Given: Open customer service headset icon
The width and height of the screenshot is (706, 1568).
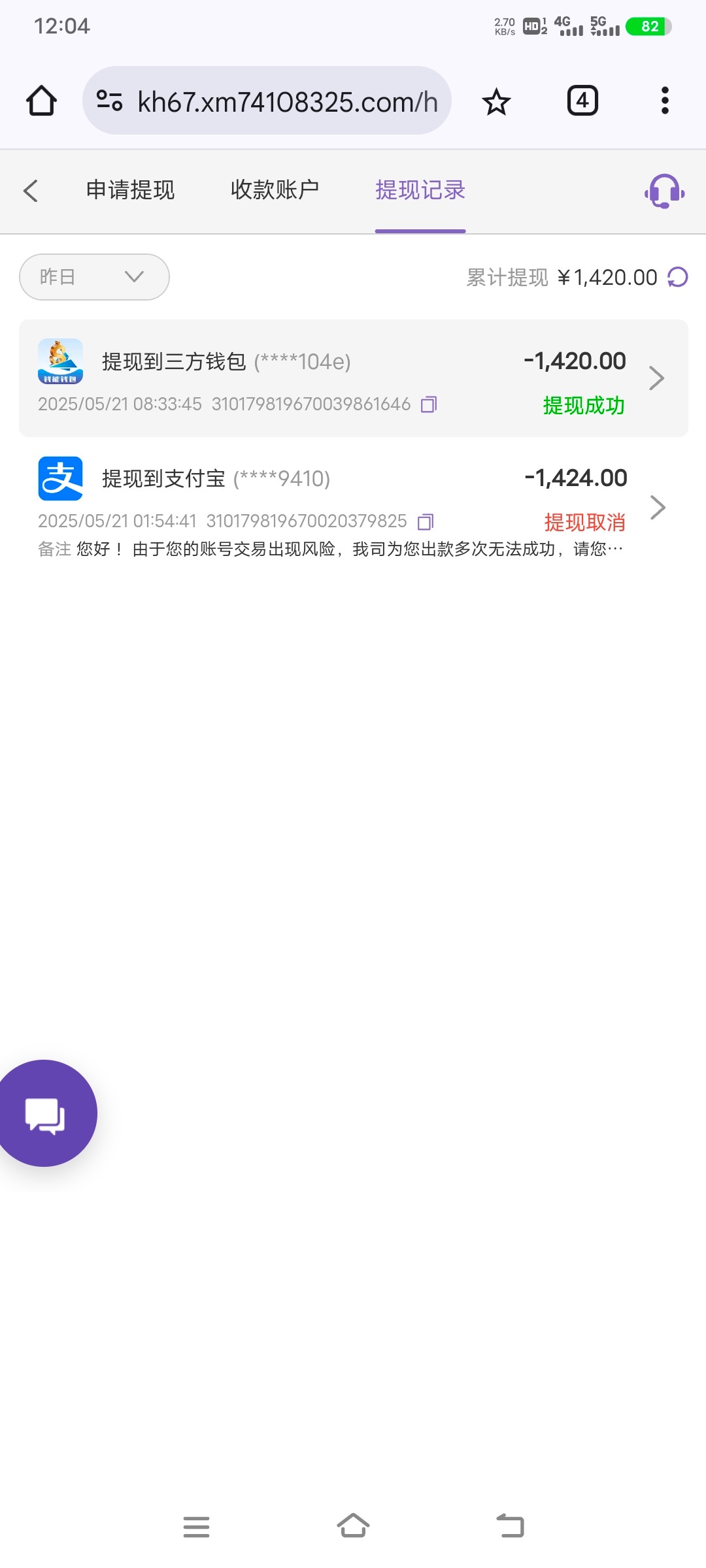Looking at the screenshot, I should tap(664, 191).
